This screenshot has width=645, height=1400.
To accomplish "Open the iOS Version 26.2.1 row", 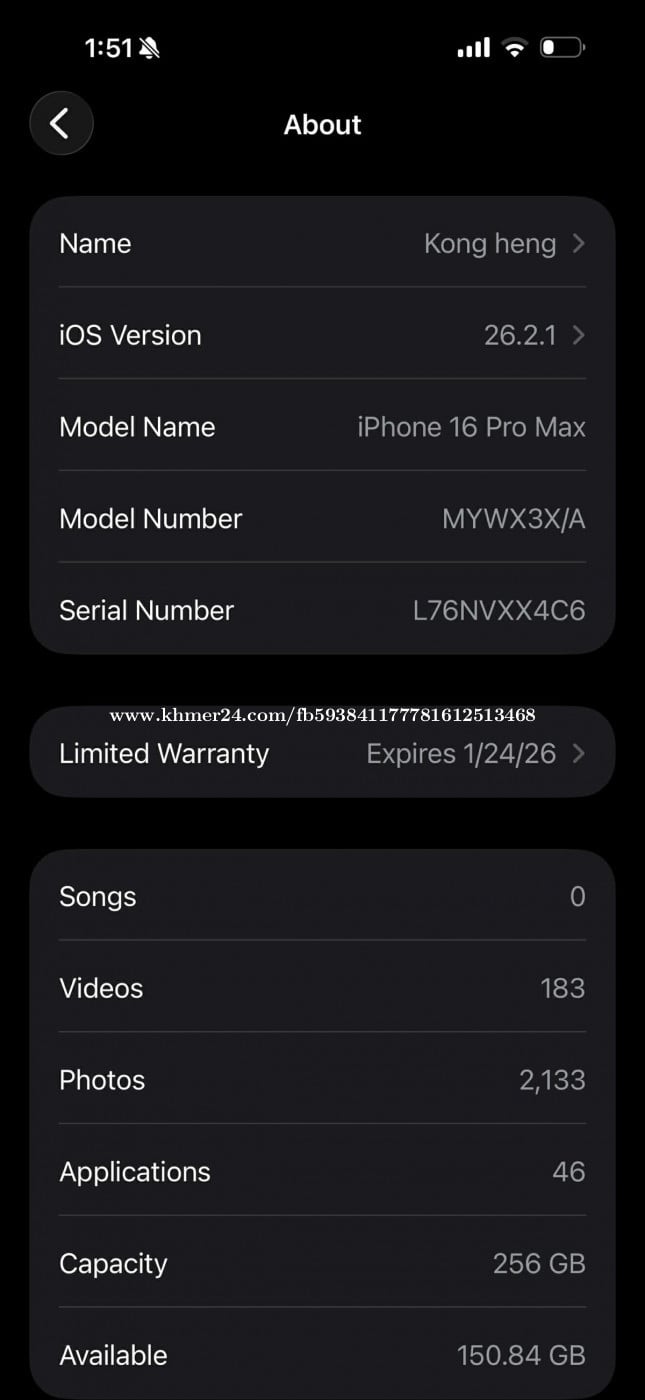I will point(322,335).
